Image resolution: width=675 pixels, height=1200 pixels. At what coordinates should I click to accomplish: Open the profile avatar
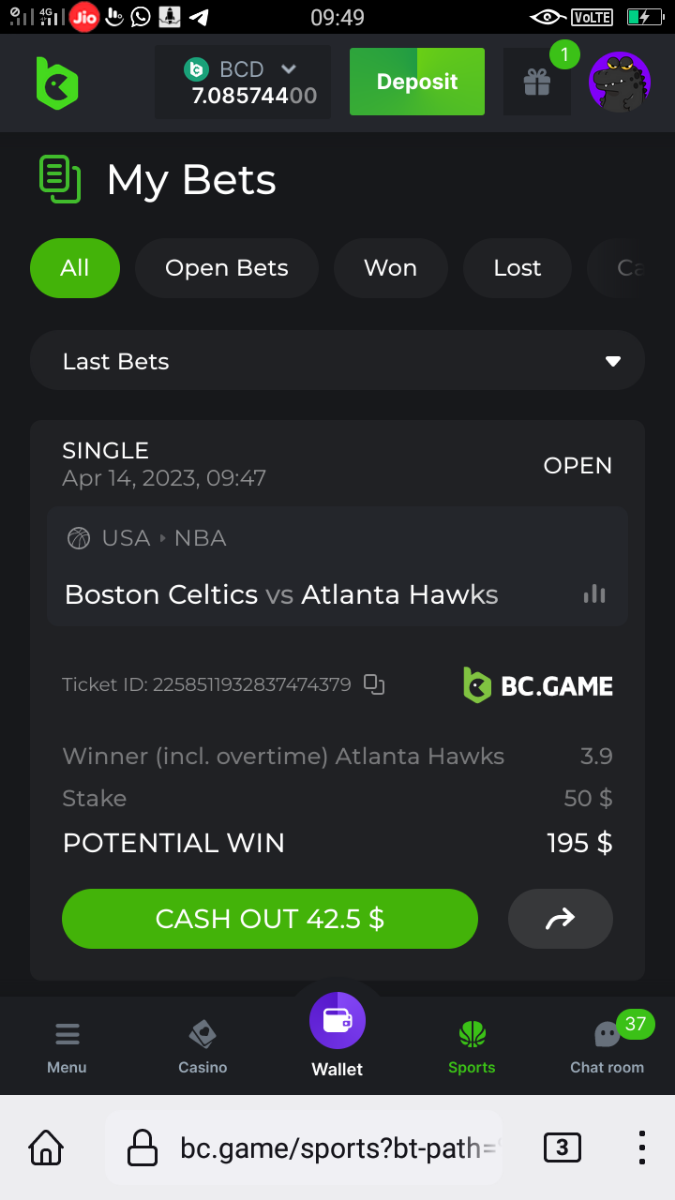click(620, 82)
